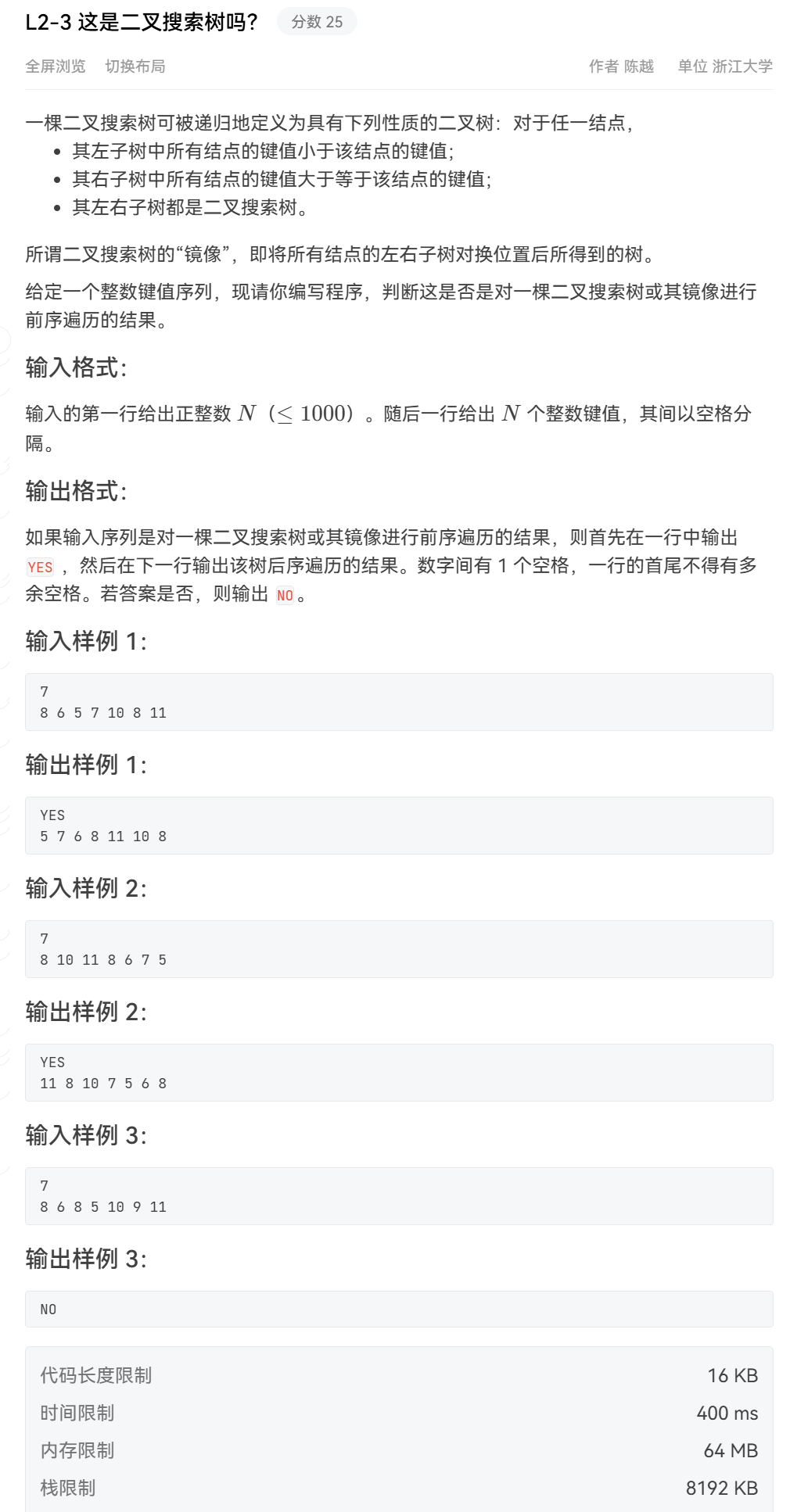Screen dimensions: 790x1512
Task: Tap 全屏浏览 to view fullscreen
Action: pyautogui.click(x=56, y=66)
